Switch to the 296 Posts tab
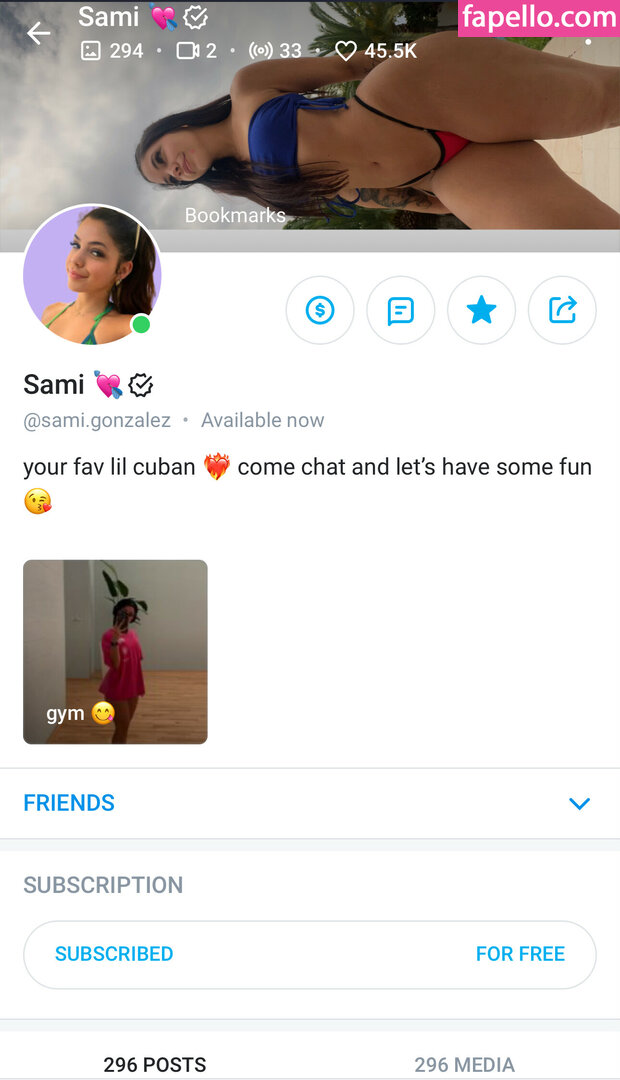620x1080 pixels. click(155, 1064)
